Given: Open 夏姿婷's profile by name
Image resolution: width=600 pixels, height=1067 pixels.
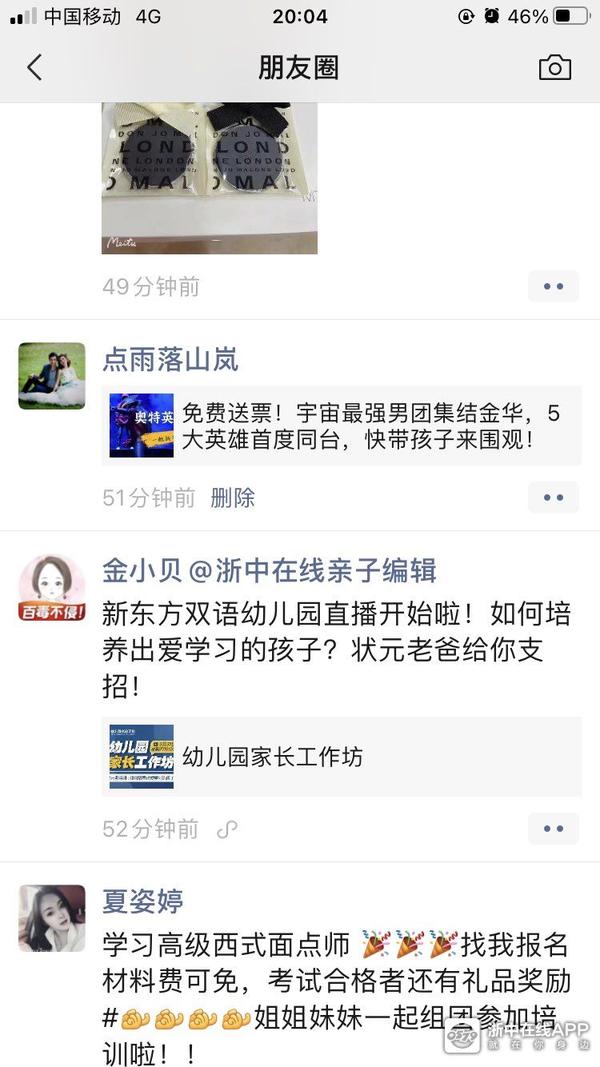Looking at the screenshot, I should point(143,901).
